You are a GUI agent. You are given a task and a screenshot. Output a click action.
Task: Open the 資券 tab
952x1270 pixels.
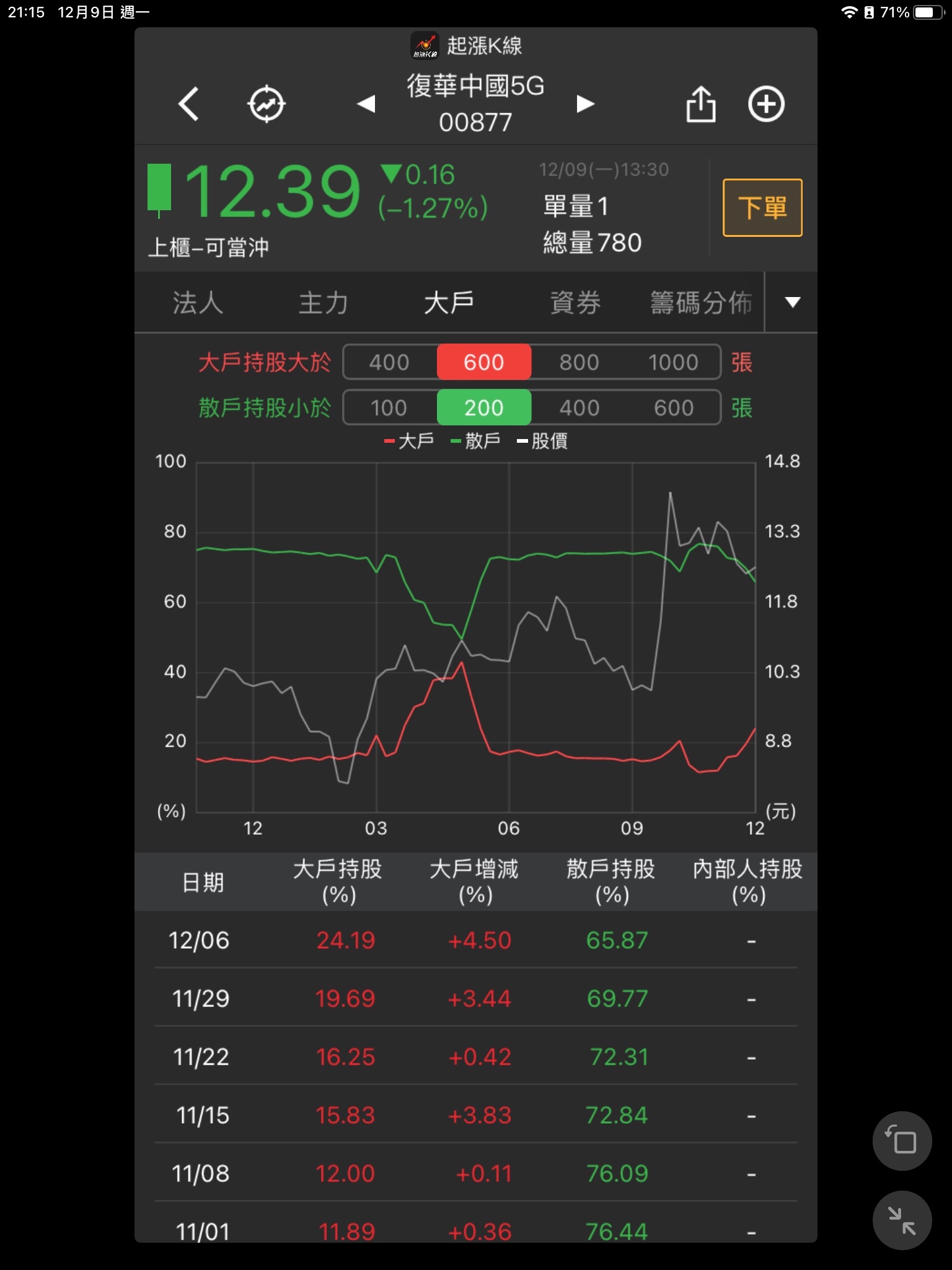575,303
